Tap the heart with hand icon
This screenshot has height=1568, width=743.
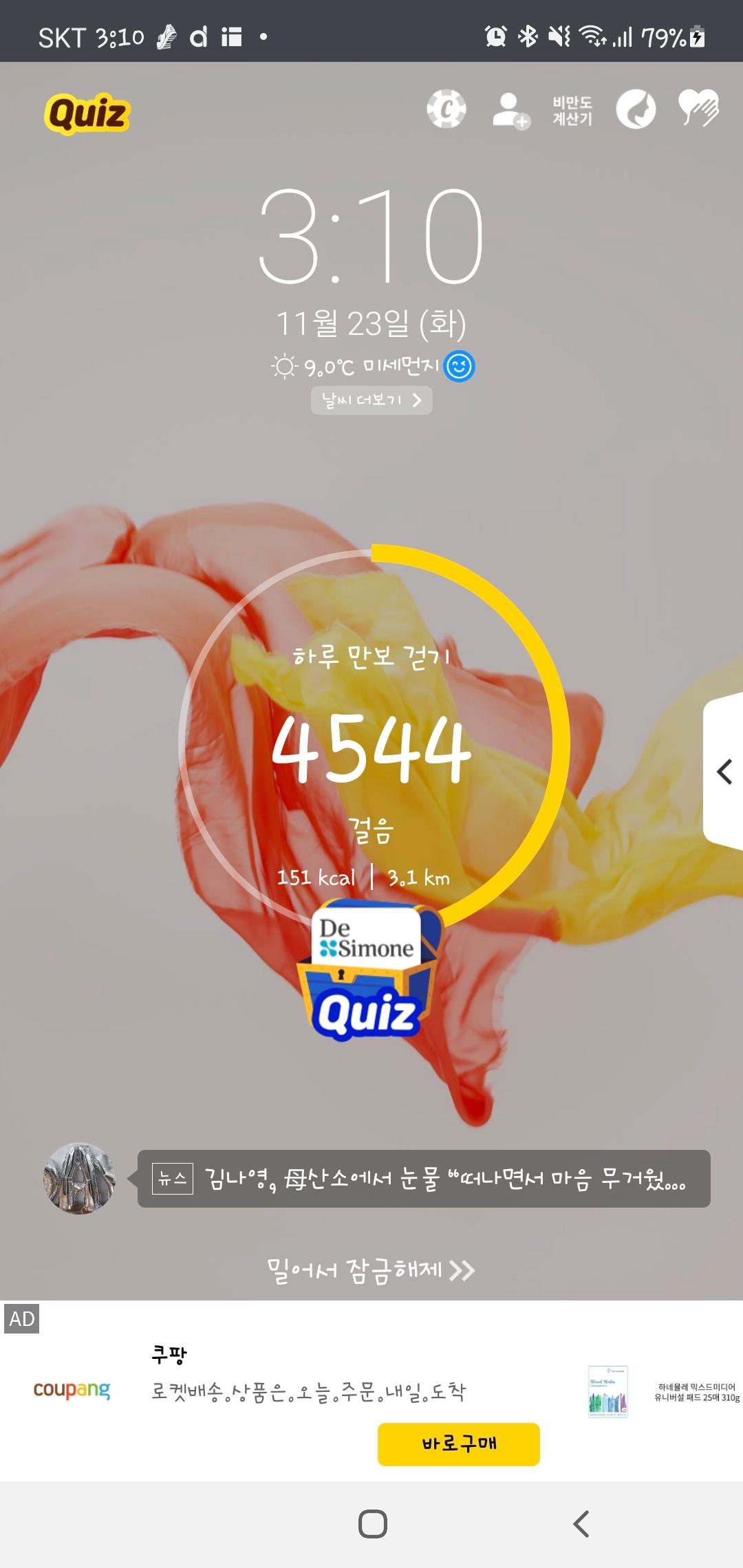click(x=698, y=109)
